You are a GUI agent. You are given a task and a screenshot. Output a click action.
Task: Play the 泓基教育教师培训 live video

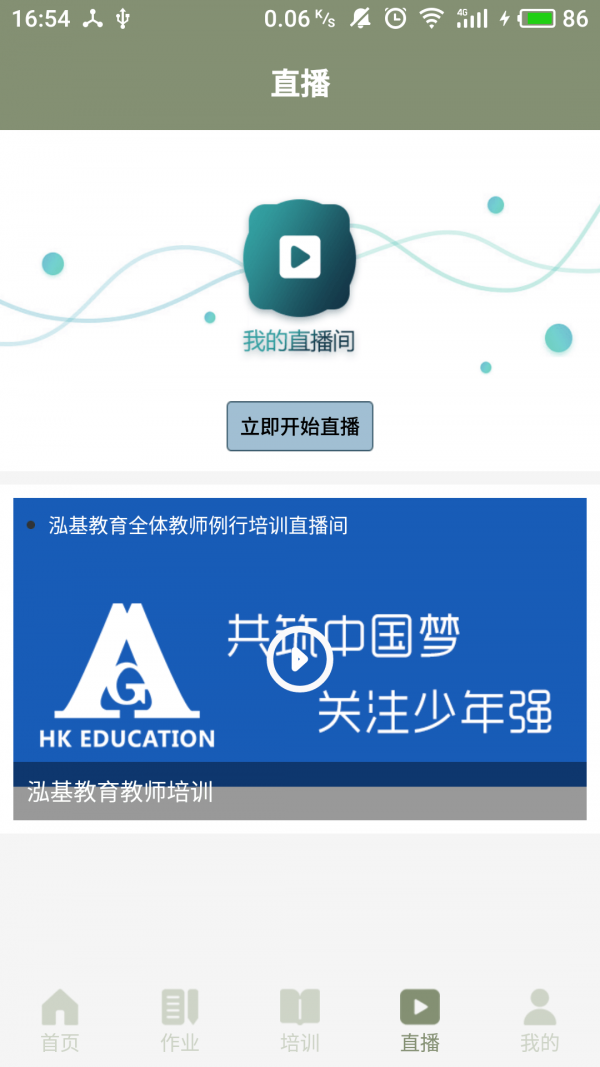[299, 660]
